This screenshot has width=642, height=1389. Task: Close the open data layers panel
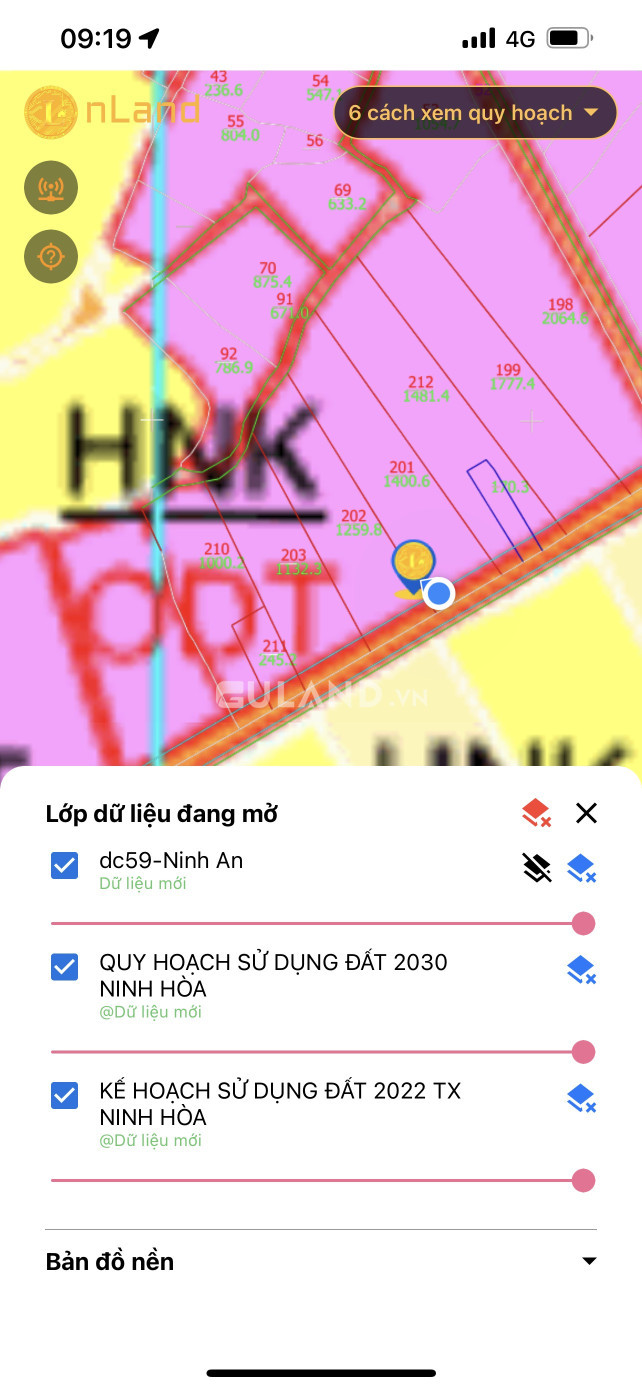(586, 813)
